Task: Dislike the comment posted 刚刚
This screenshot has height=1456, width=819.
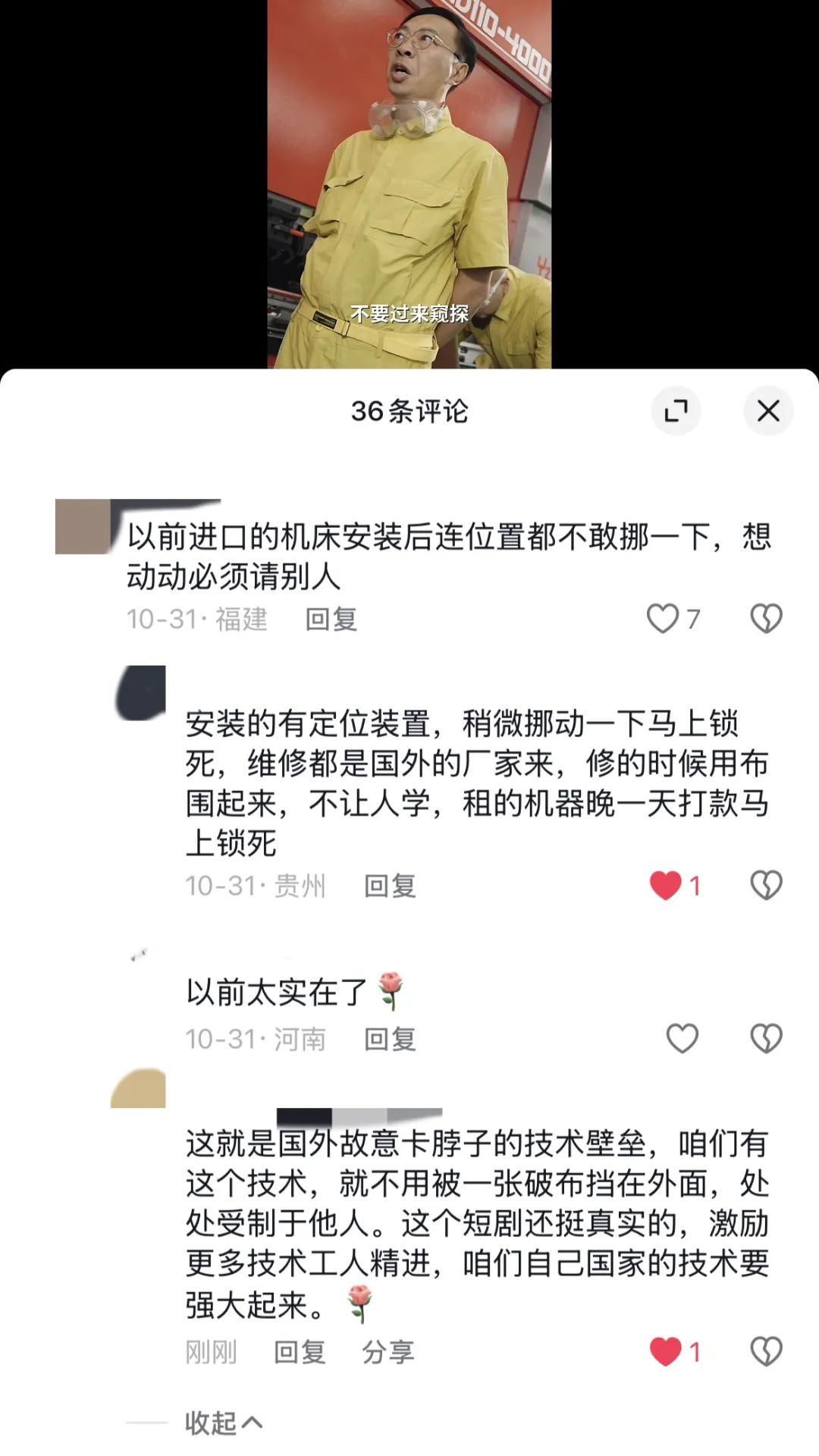Action: click(x=766, y=1351)
